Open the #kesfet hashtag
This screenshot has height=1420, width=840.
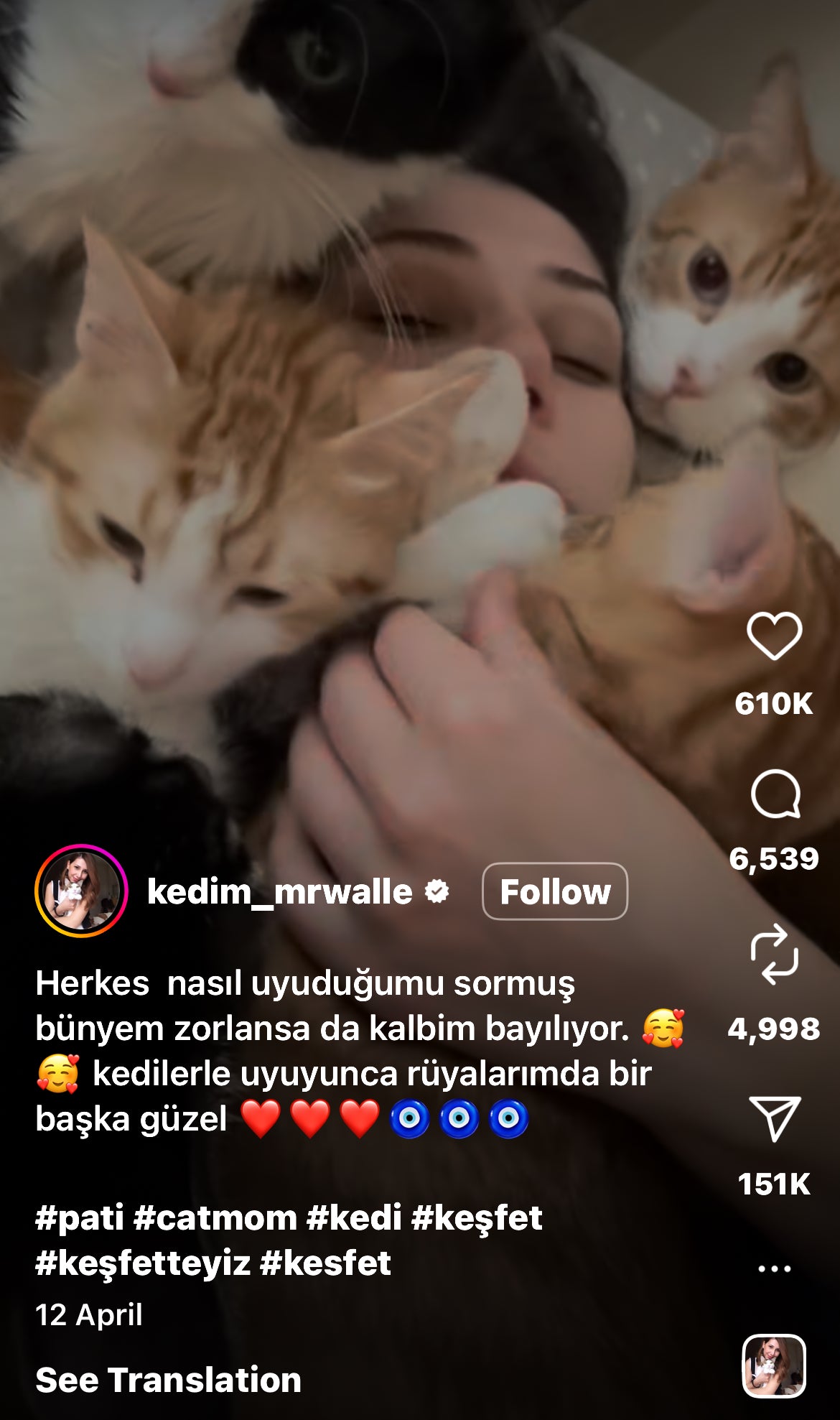(325, 1263)
